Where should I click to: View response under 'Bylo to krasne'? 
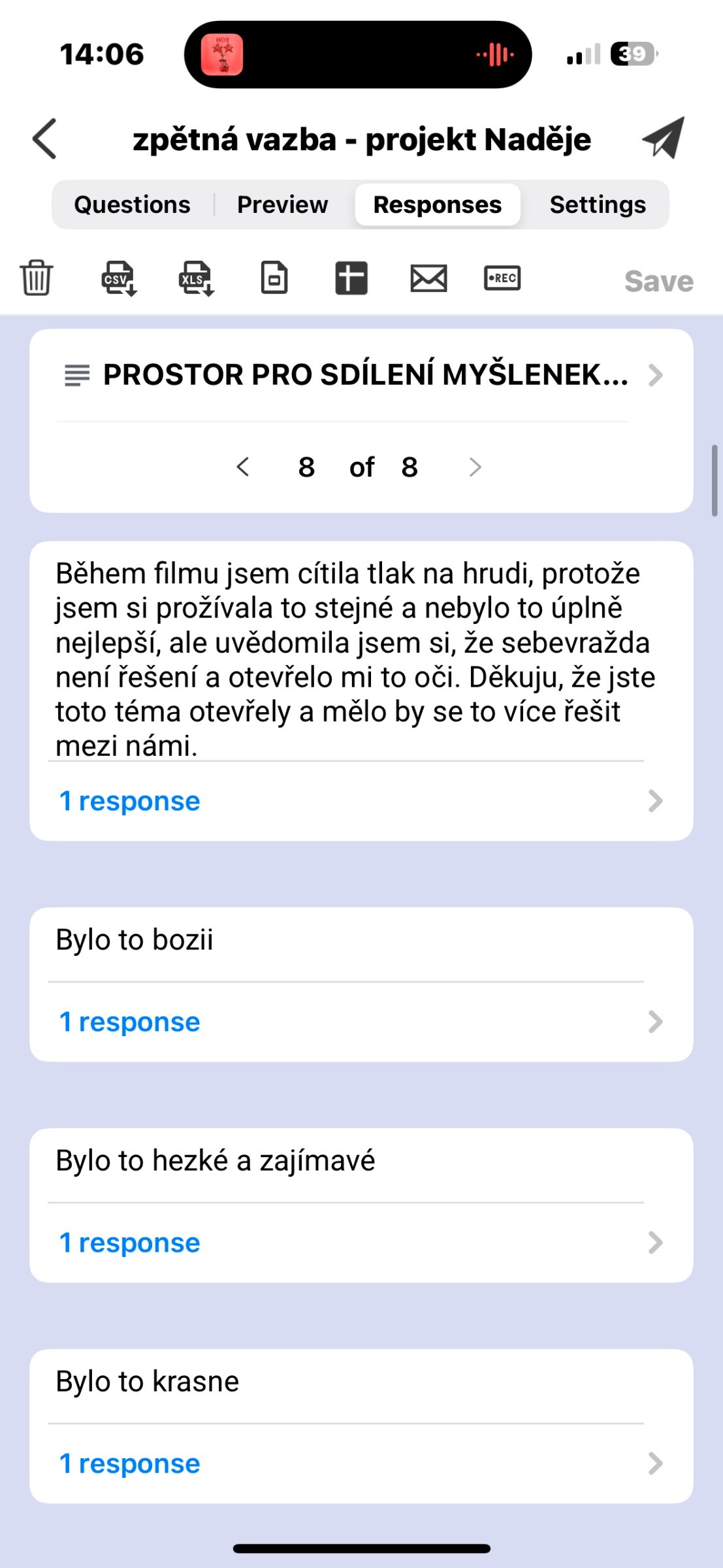point(361,1463)
